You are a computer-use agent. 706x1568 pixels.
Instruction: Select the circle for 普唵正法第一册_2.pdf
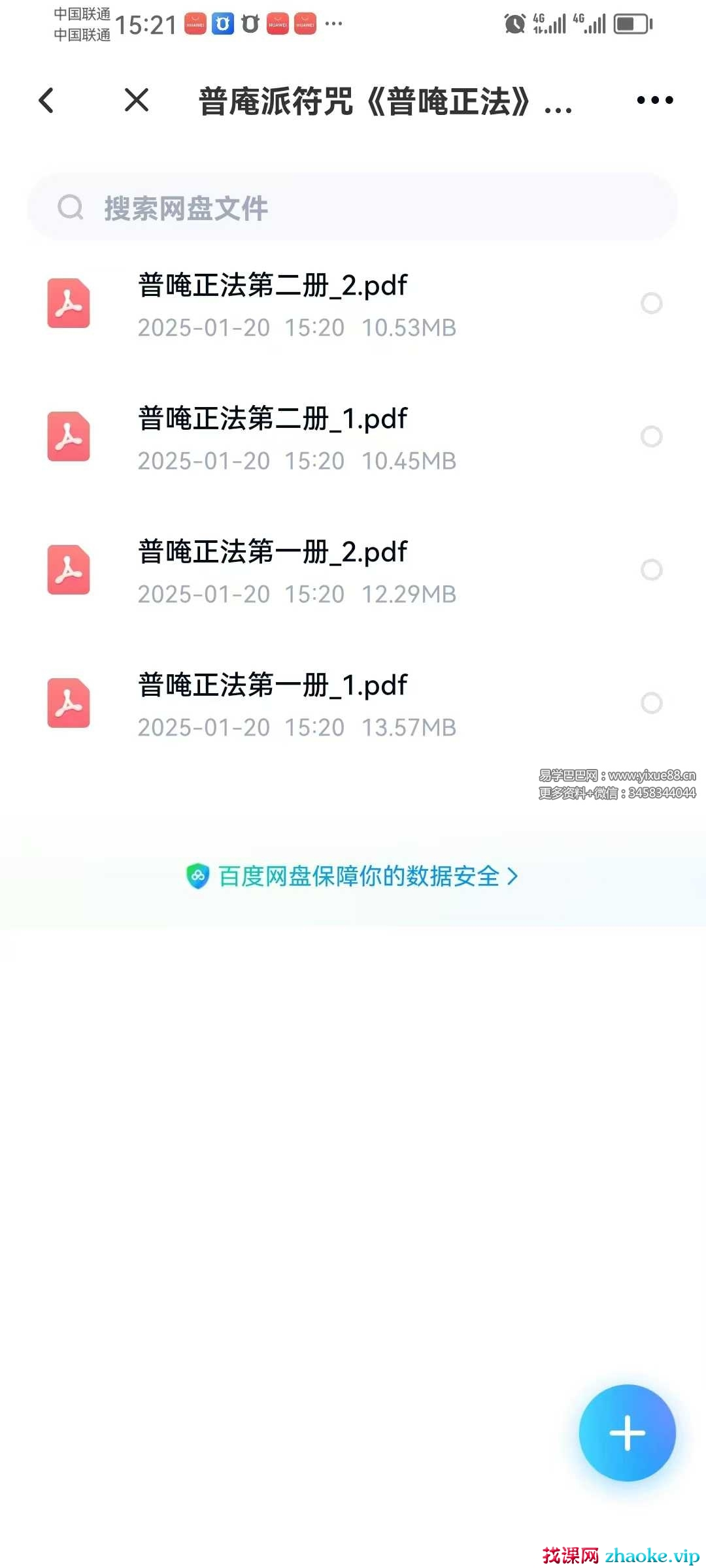pos(651,570)
